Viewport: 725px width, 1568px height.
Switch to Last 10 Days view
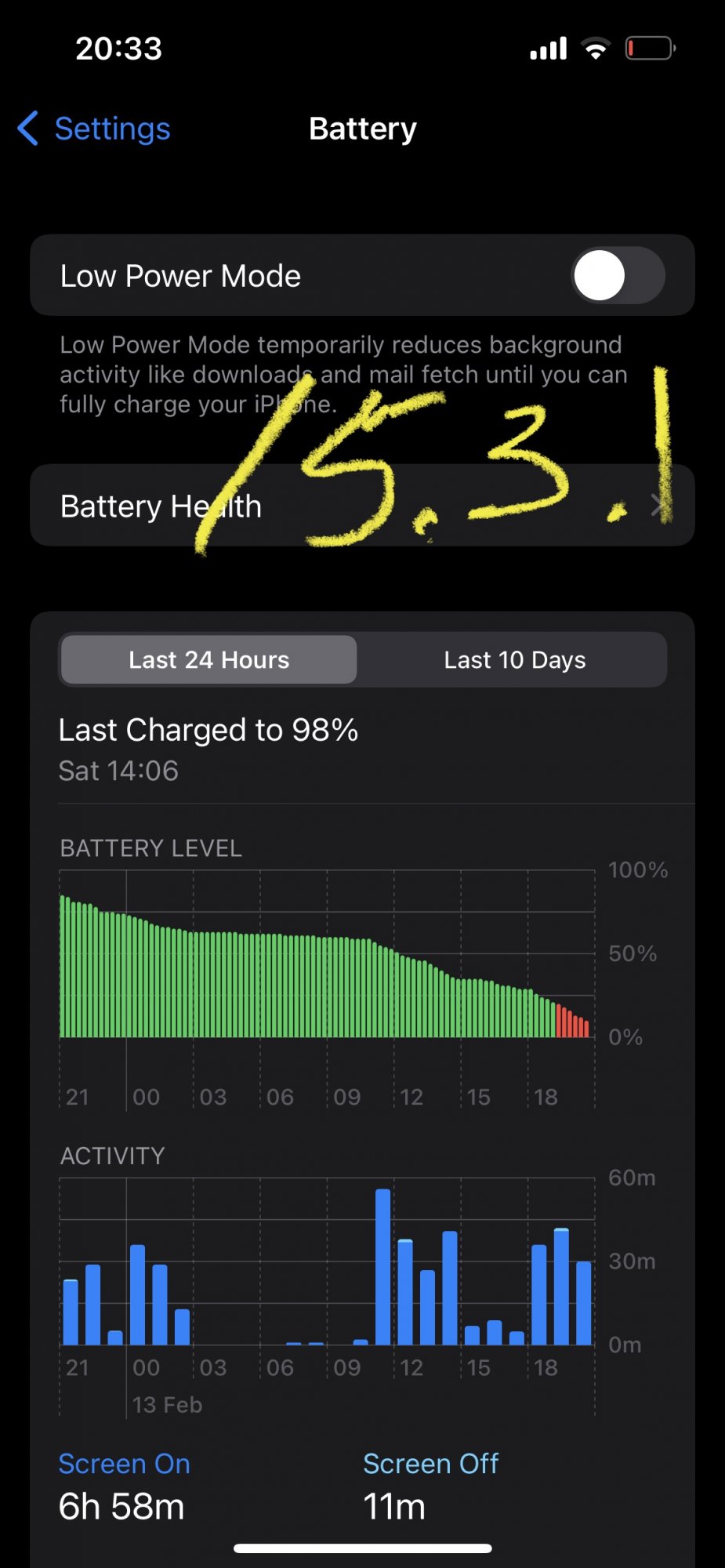(x=514, y=659)
